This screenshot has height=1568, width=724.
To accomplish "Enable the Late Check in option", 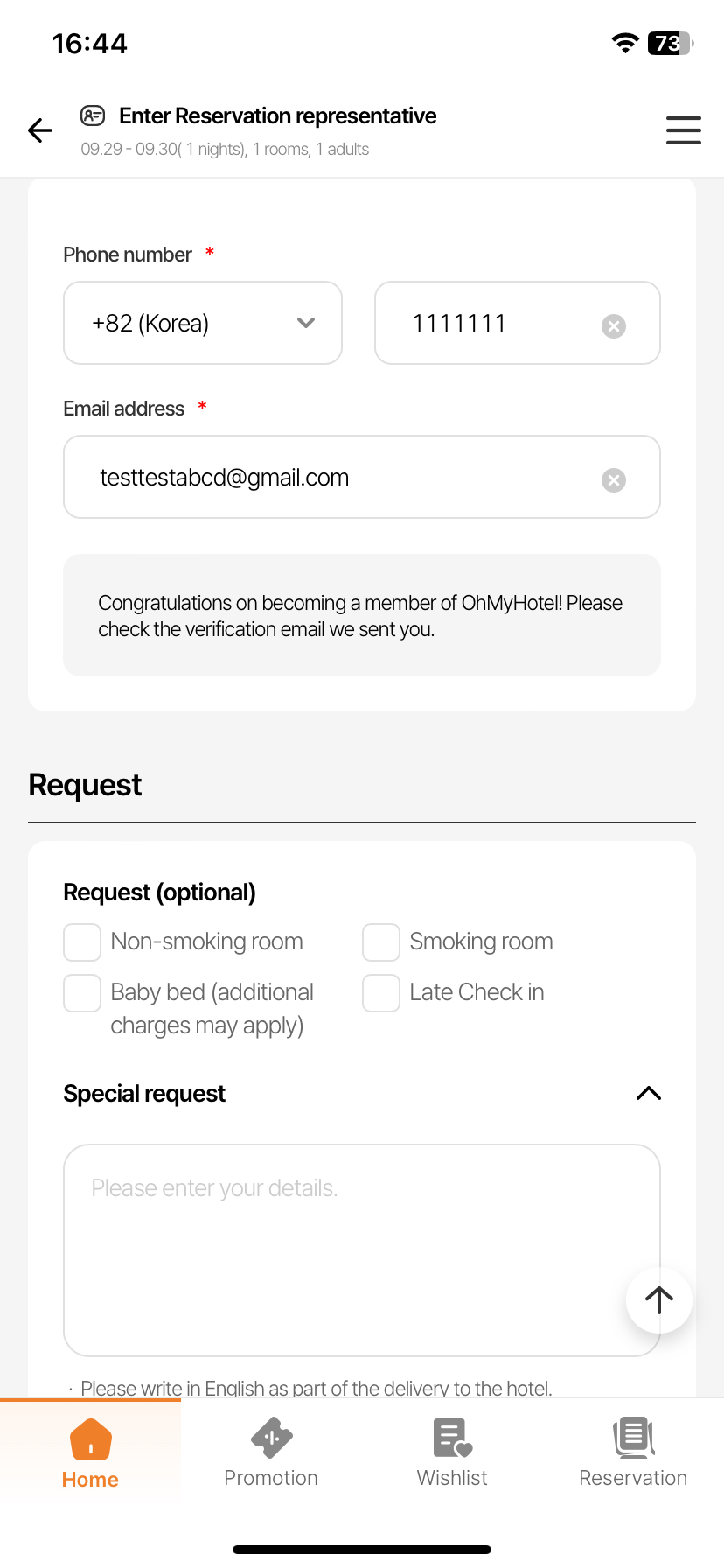I will tap(381, 993).
